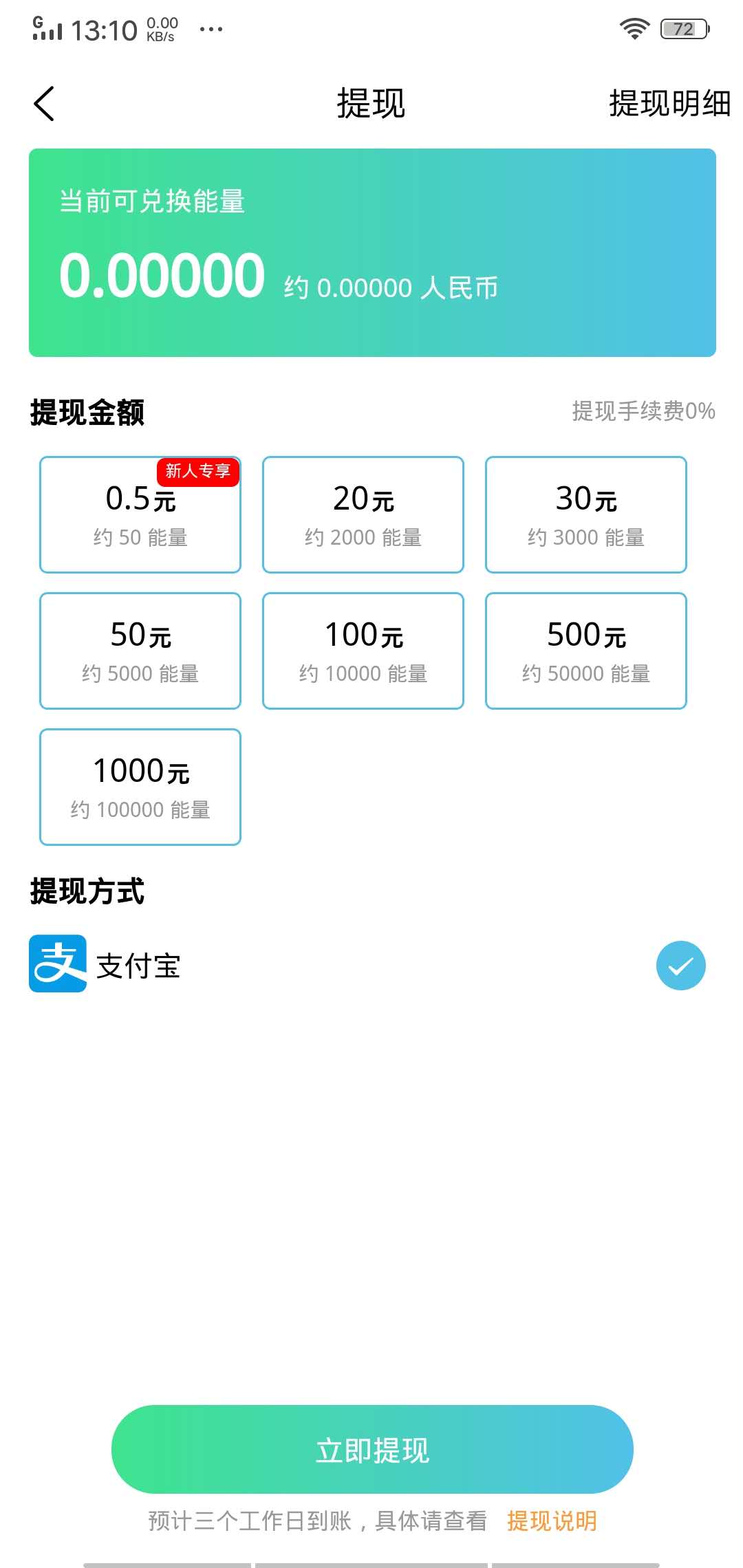Image resolution: width=743 pixels, height=1568 pixels.
Task: Select the 100元 withdrawal amount
Action: (363, 650)
